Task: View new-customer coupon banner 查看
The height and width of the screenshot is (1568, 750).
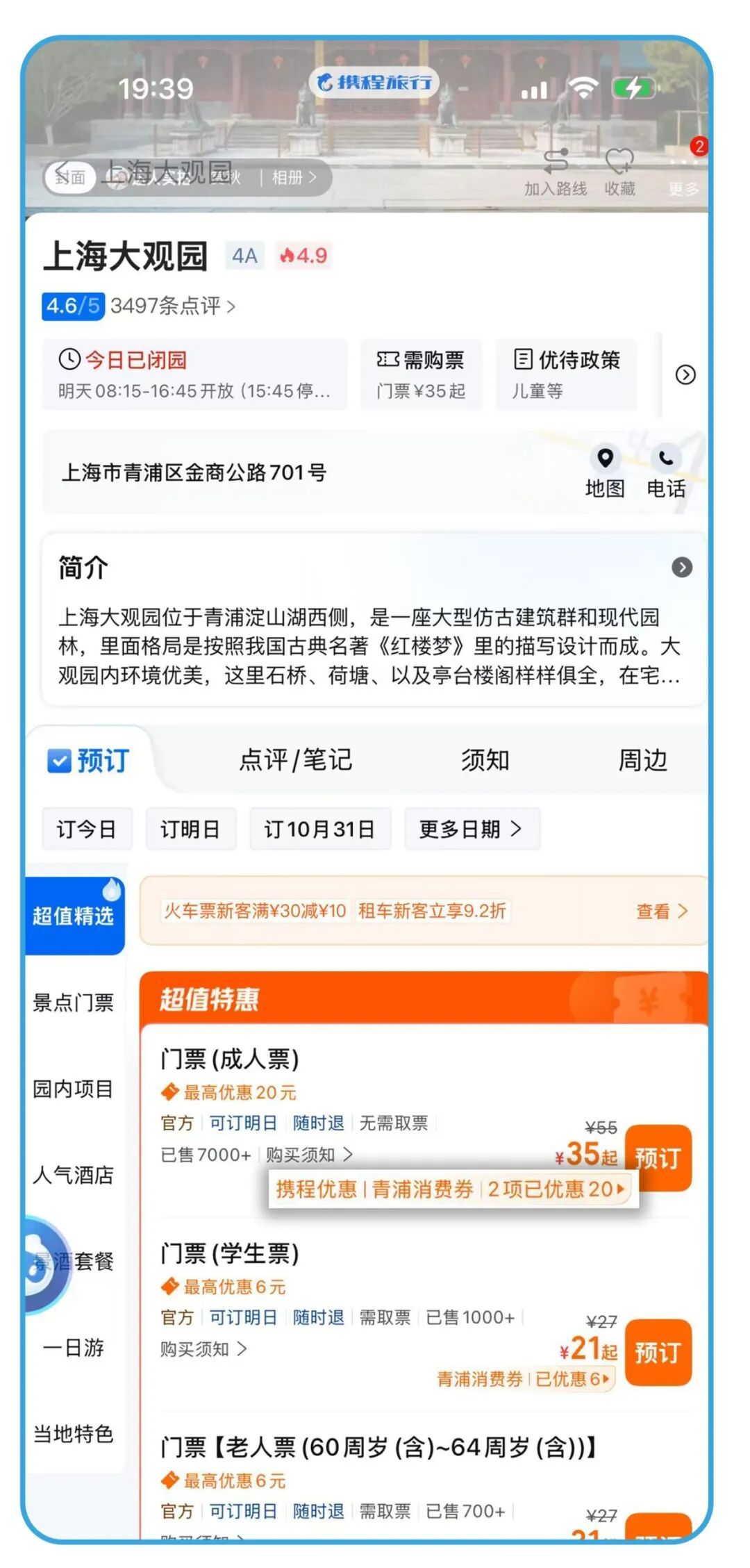Action: [661, 911]
